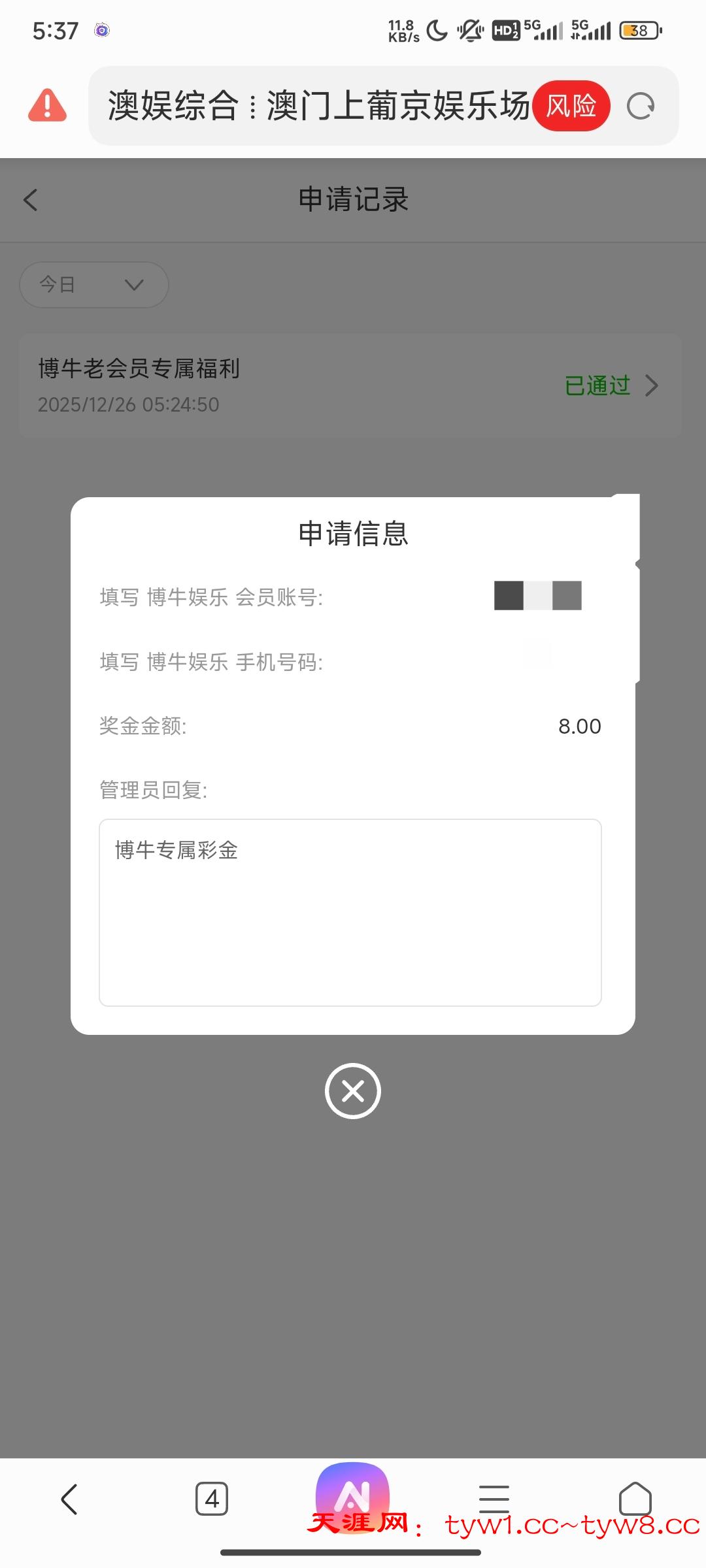Viewport: 706px width, 1568px height.
Task: Open the red 风险 warning badge
Action: pyautogui.click(x=571, y=106)
